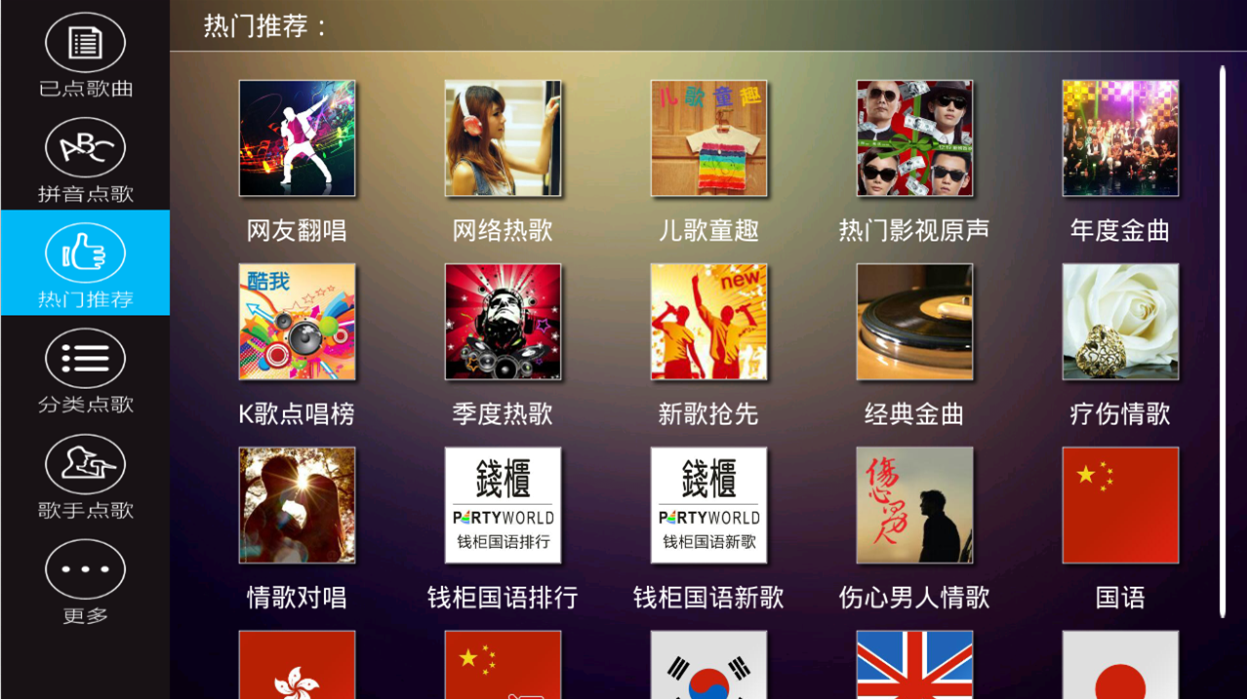This screenshot has height=699, width=1247.
Task: Select the 季度热歌 tile
Action: coord(503,322)
